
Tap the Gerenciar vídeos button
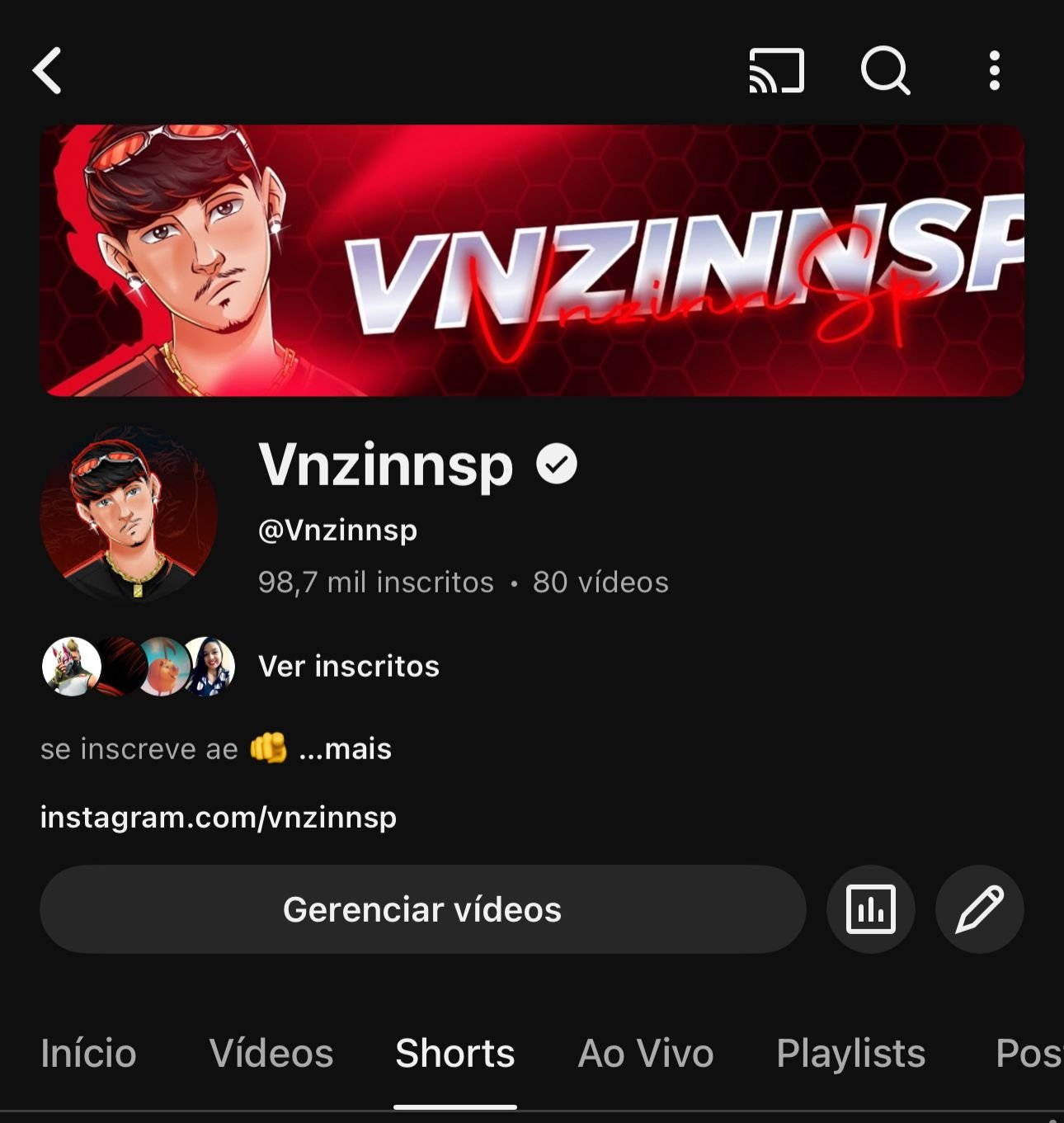click(x=422, y=909)
